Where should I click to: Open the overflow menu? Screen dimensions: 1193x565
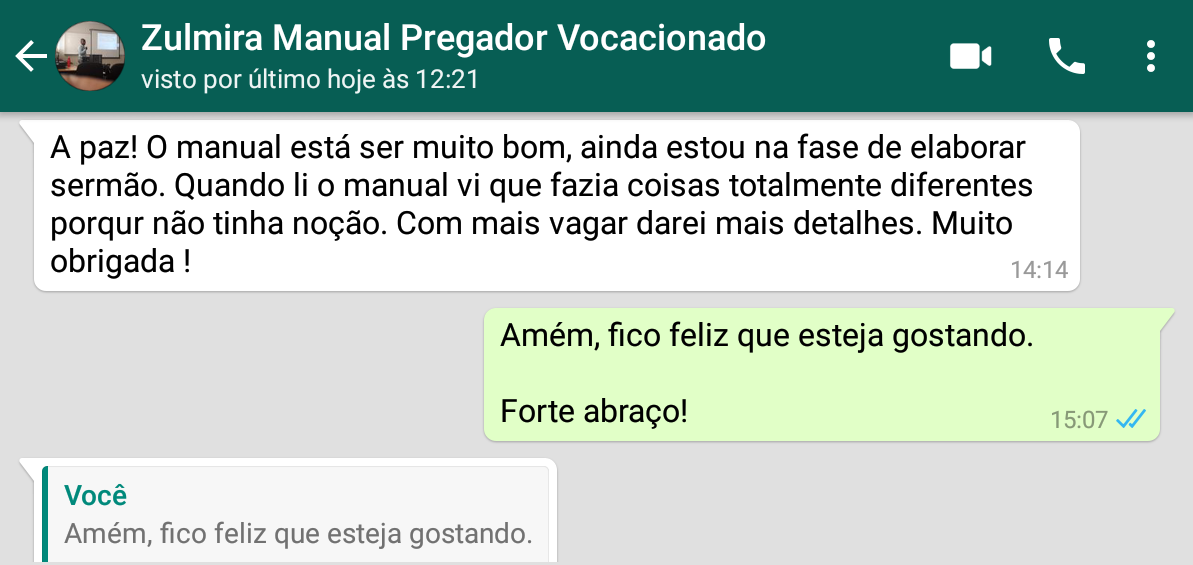[x=1151, y=56]
